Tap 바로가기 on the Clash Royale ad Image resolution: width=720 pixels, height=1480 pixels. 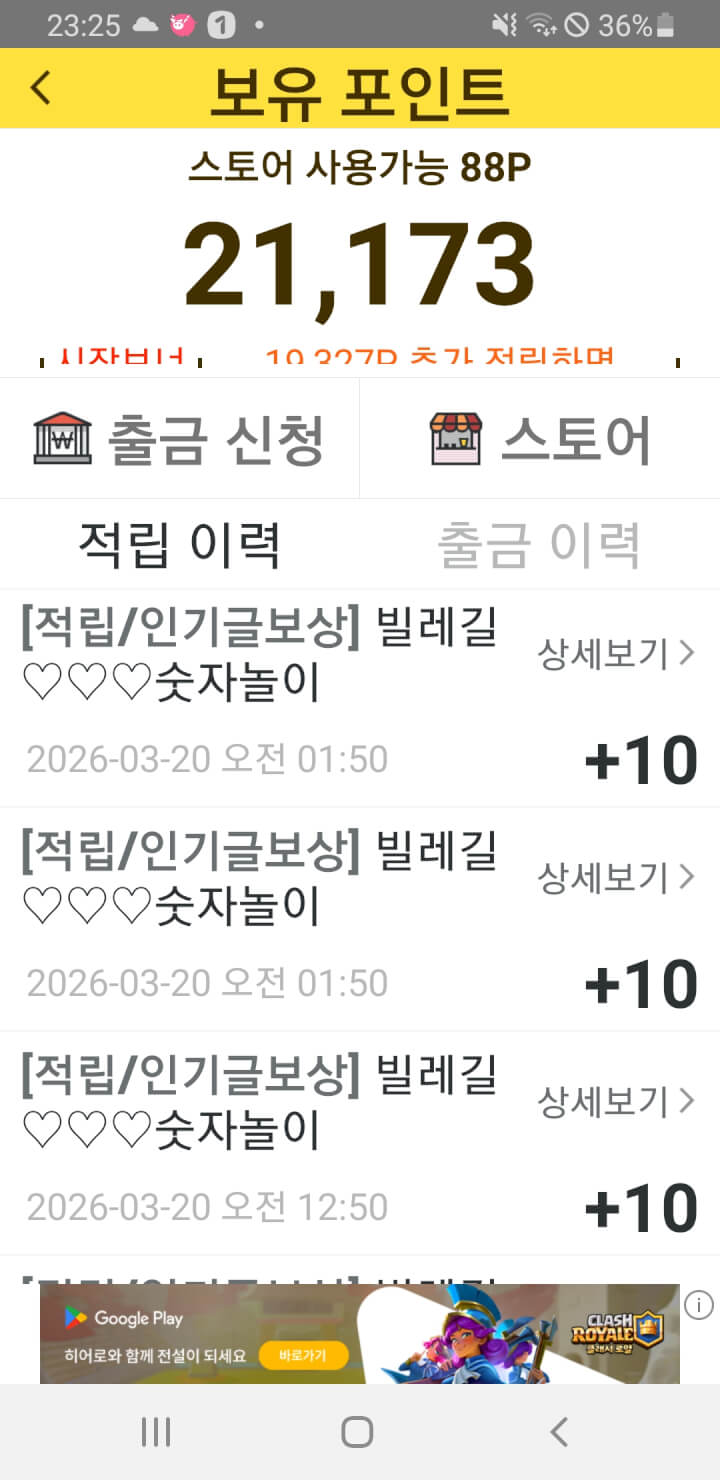tap(303, 1356)
